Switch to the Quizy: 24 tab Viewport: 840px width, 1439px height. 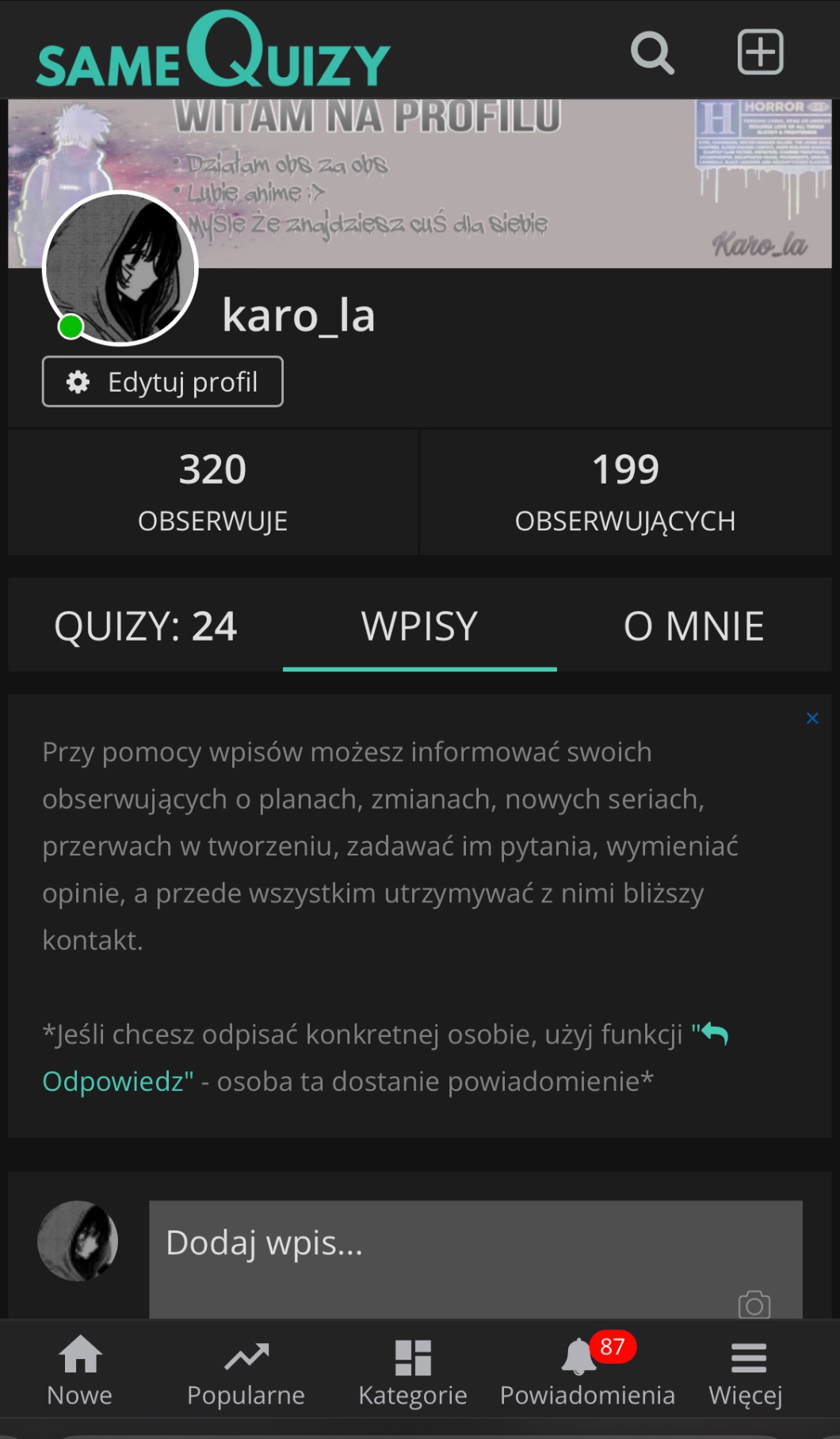click(146, 626)
